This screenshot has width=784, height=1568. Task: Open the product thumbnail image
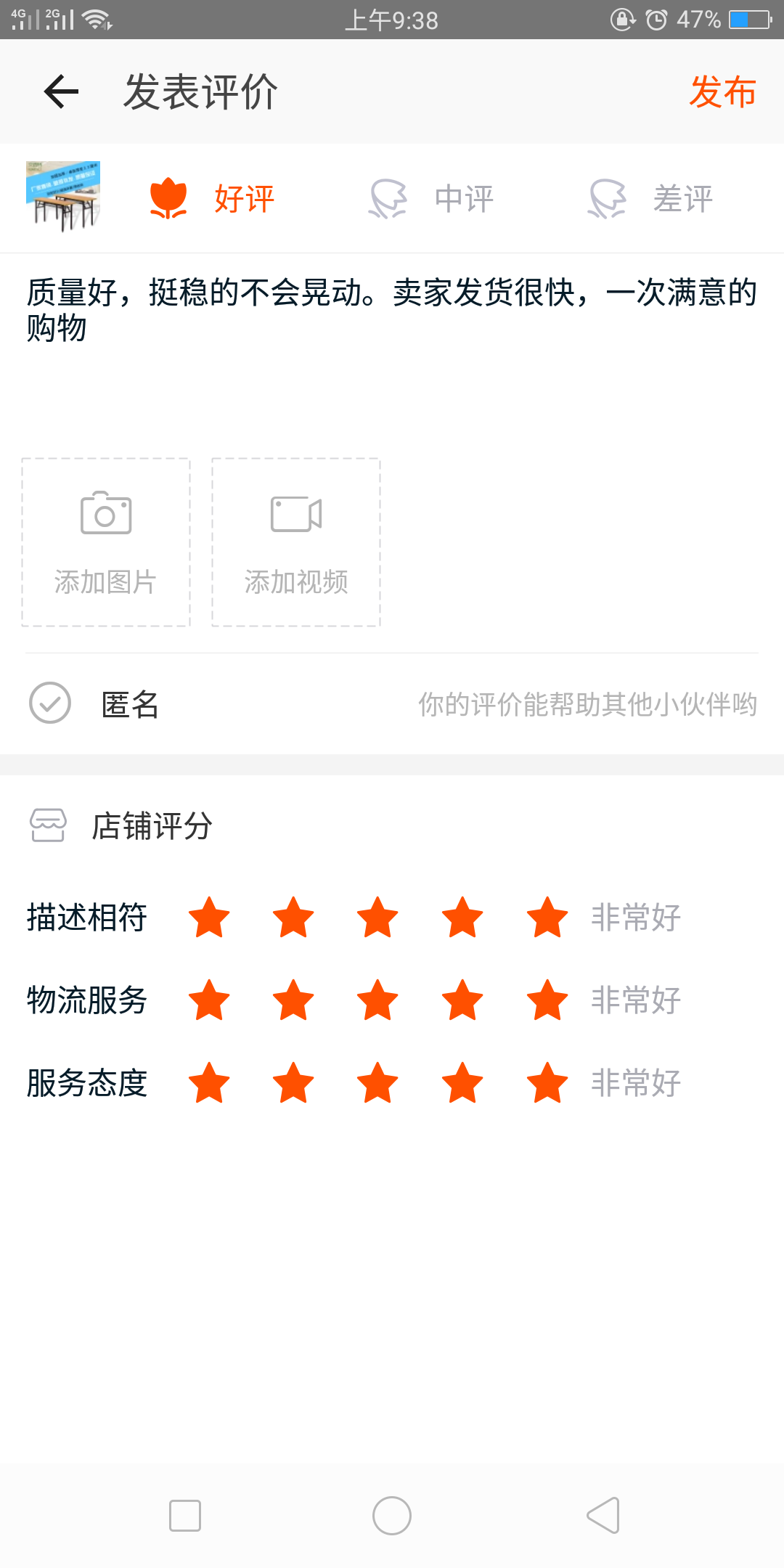[x=63, y=197]
